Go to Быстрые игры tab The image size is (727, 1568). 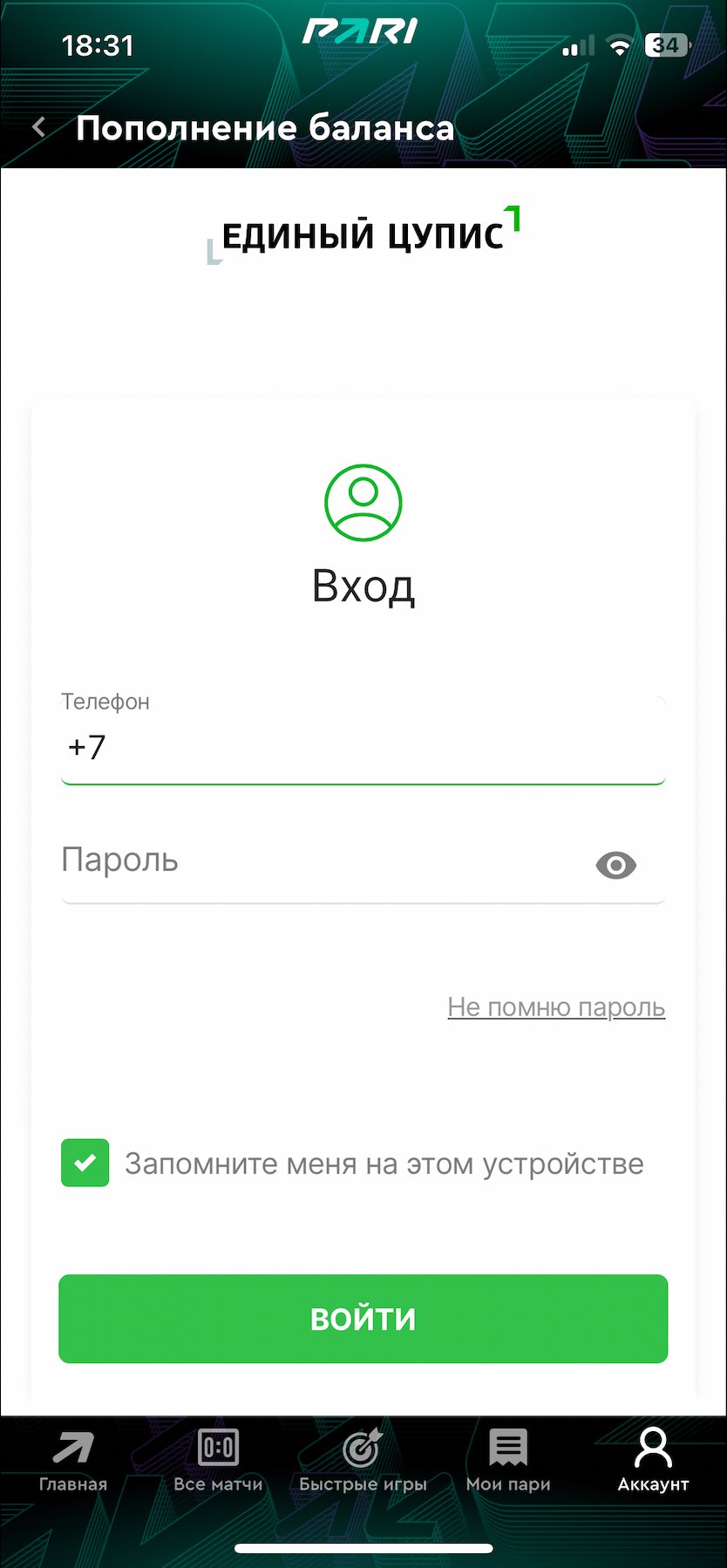click(x=363, y=1462)
